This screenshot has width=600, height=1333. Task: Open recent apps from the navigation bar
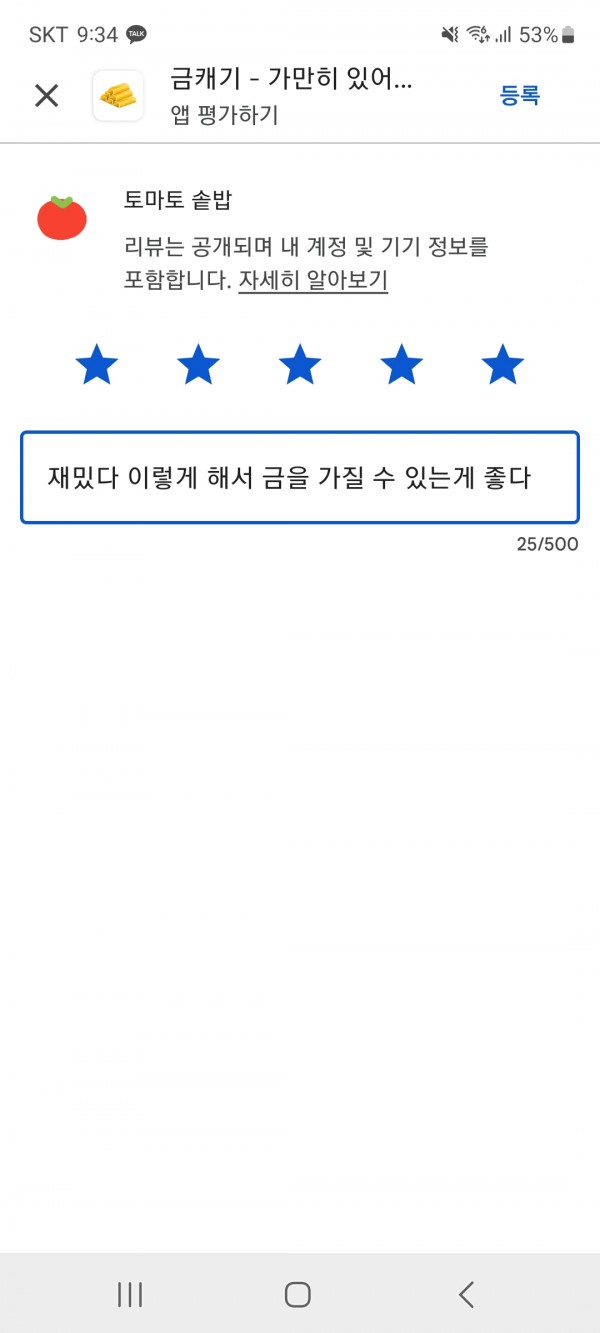coord(130,1294)
